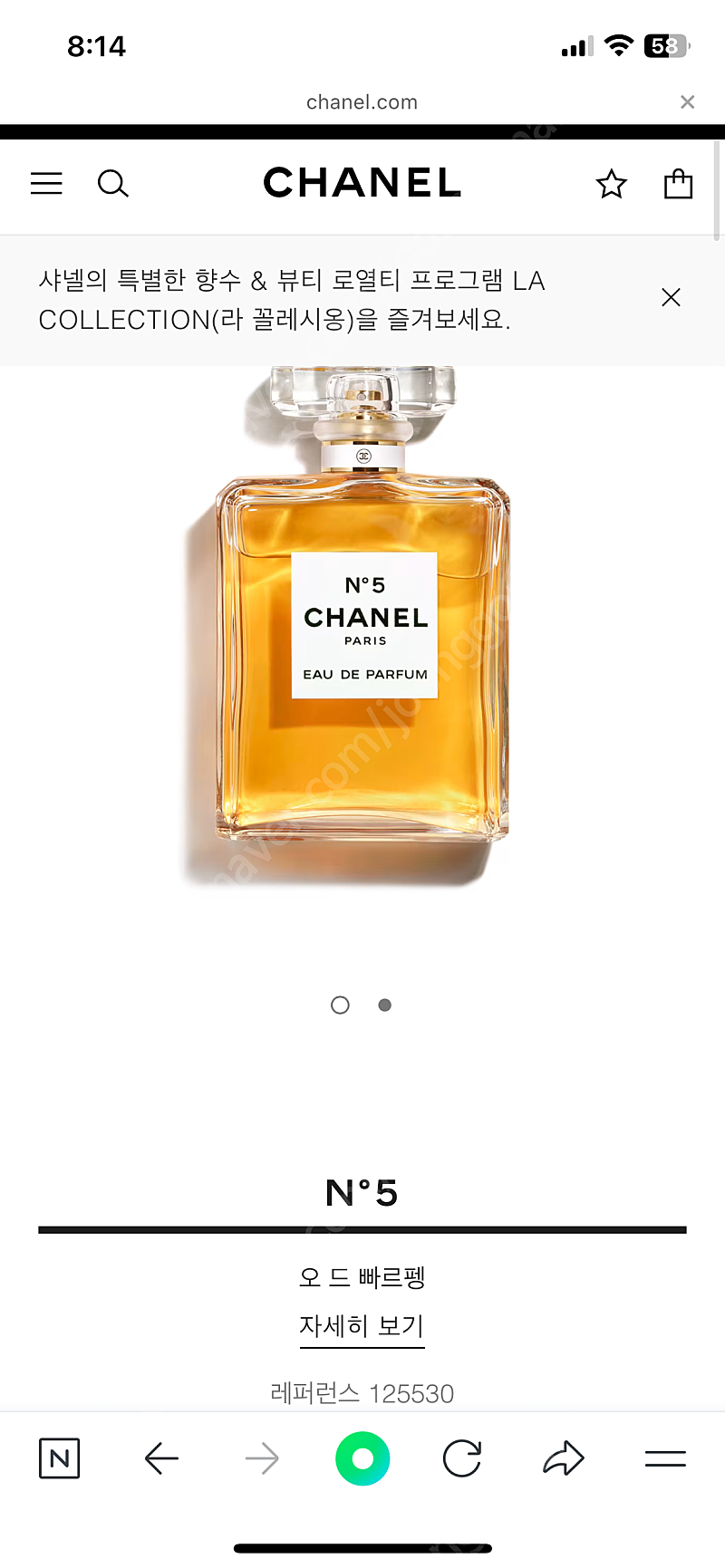
Task: Tap the green Naver circle button
Action: 362,1458
